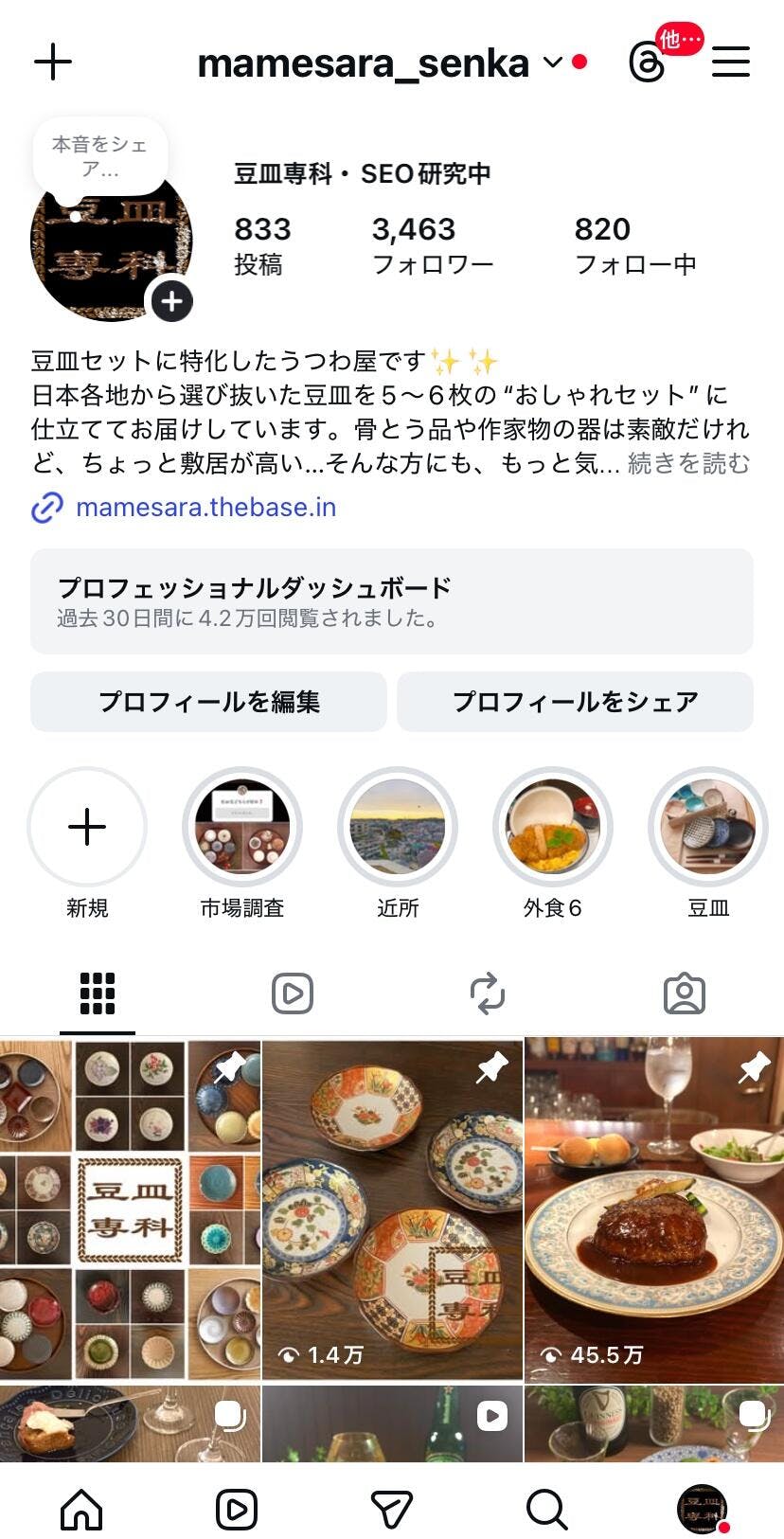Image resolution: width=784 pixels, height=1539 pixels.
Task: Tap プロフィールを編集
Action: pyautogui.click(x=208, y=702)
